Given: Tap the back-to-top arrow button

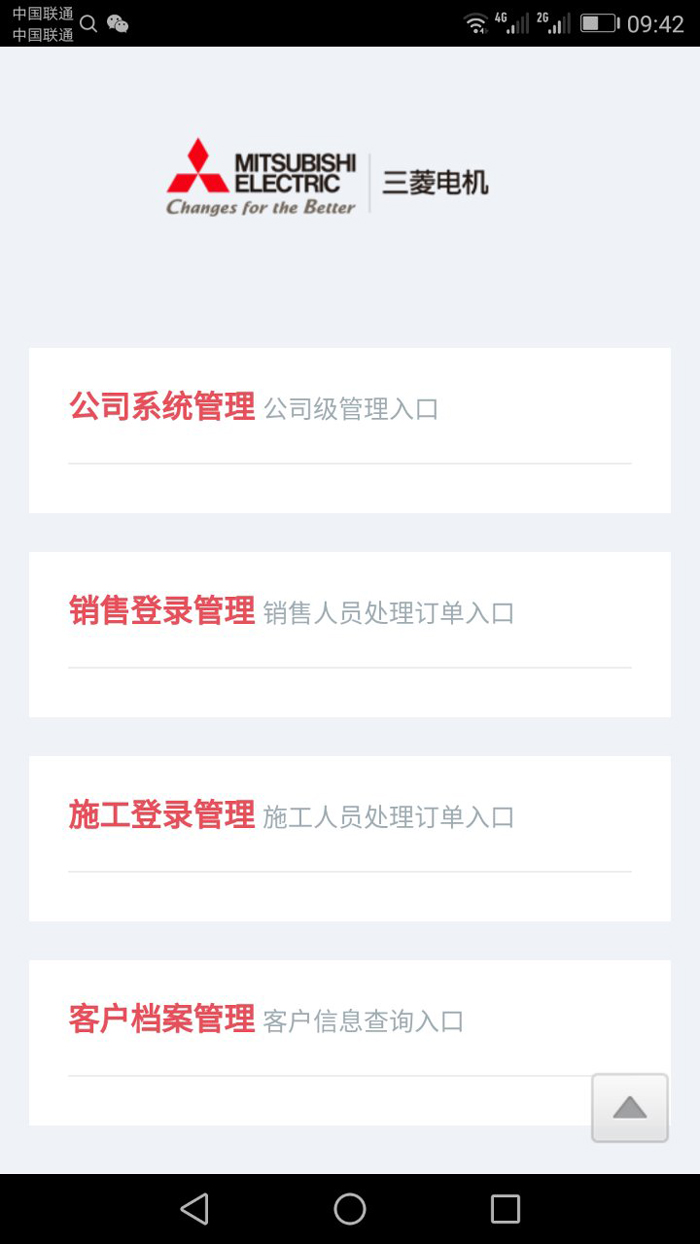Looking at the screenshot, I should (629, 1107).
